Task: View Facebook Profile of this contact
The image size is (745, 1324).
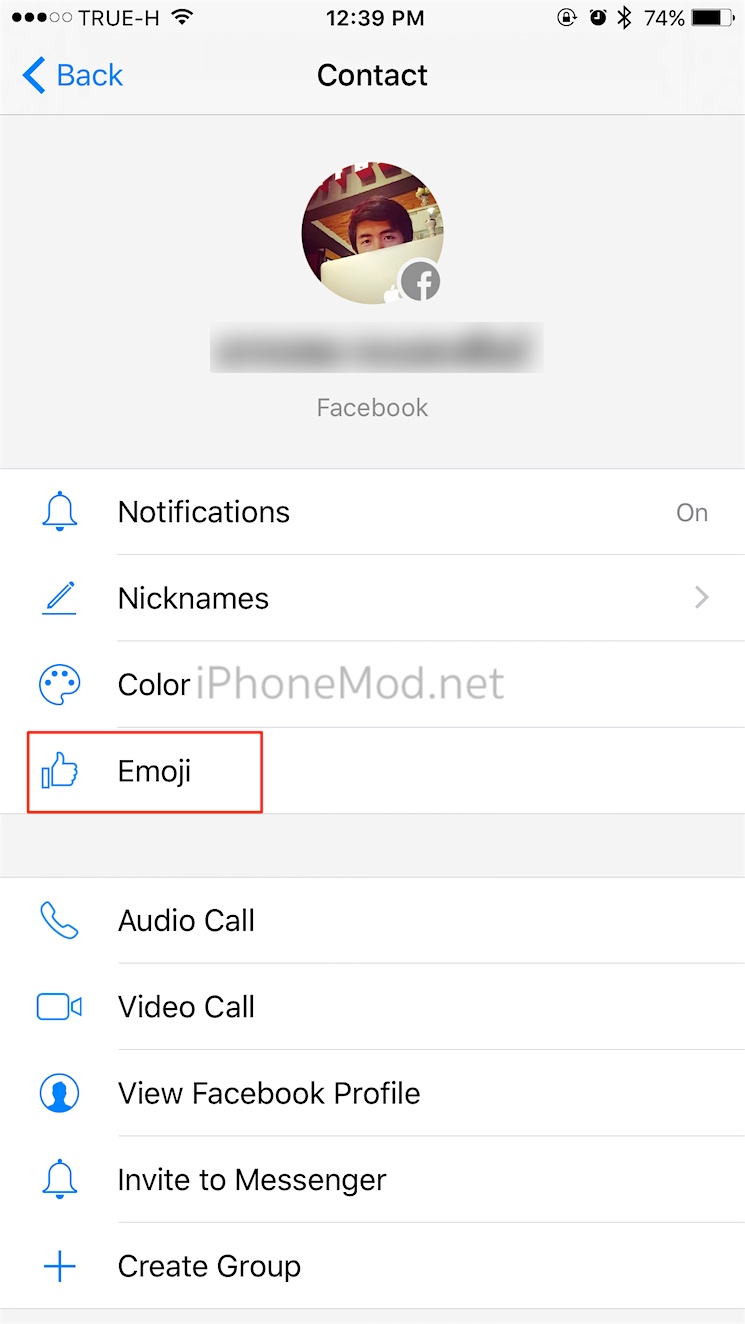Action: click(x=268, y=1093)
